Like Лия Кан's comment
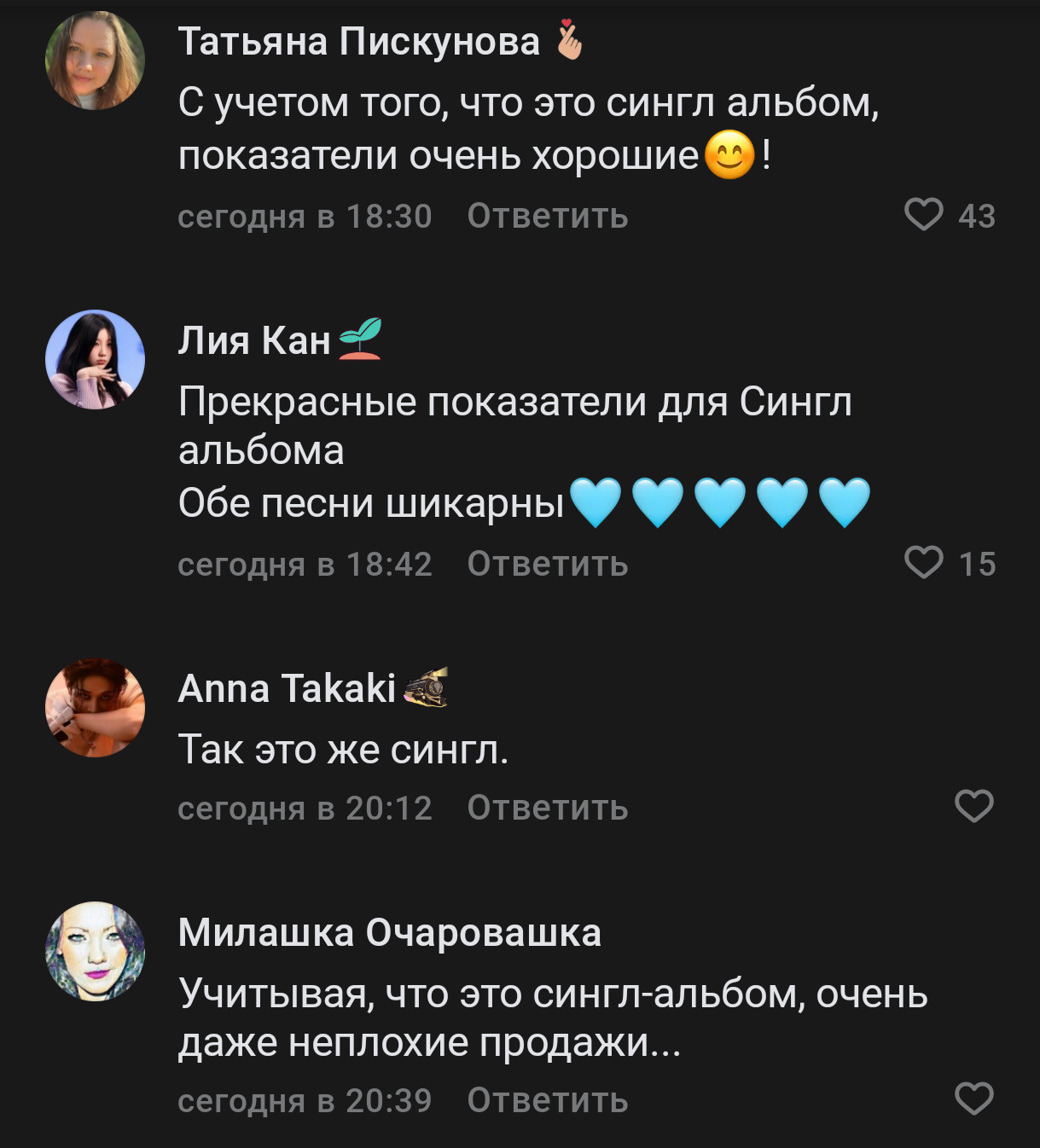 [x=924, y=563]
